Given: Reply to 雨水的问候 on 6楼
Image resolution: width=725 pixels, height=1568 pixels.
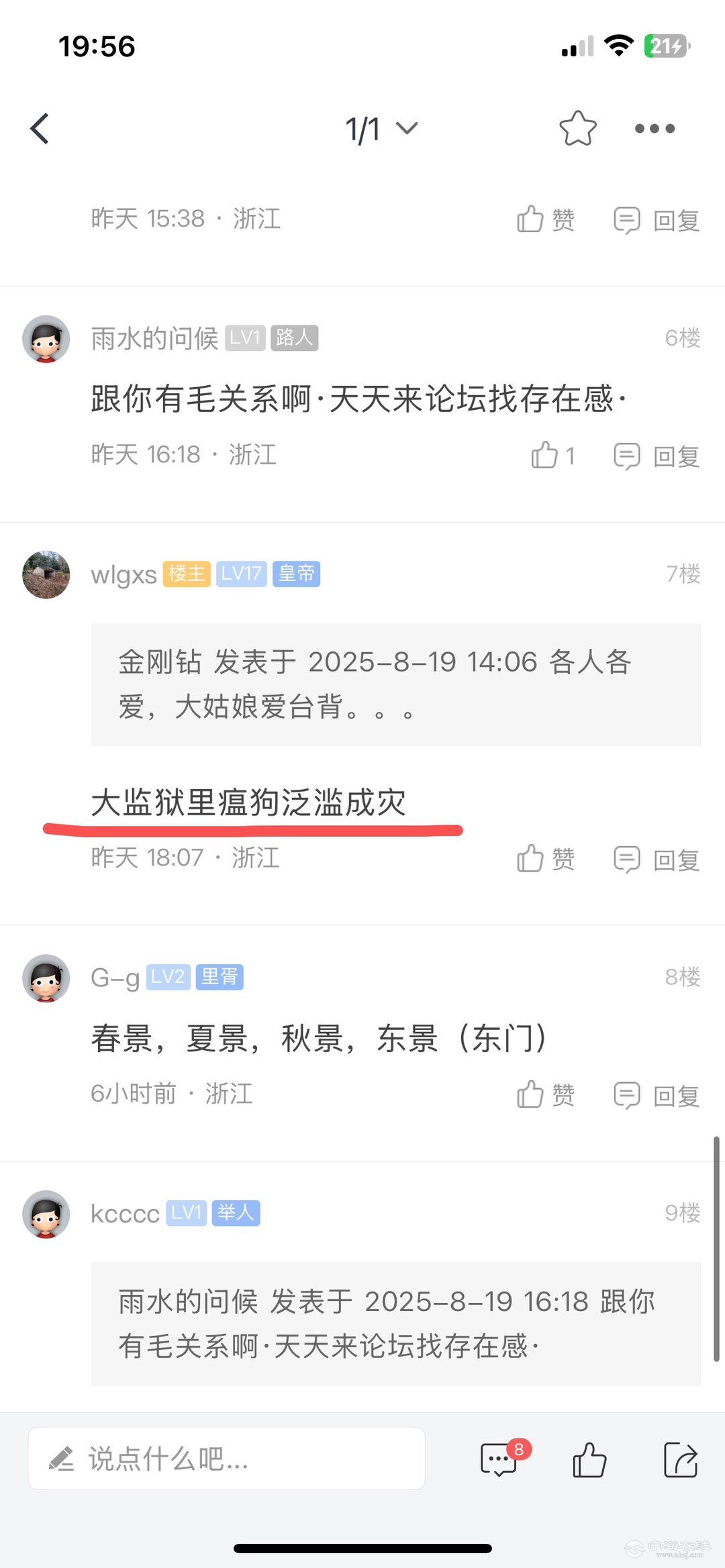Looking at the screenshot, I should click(657, 456).
